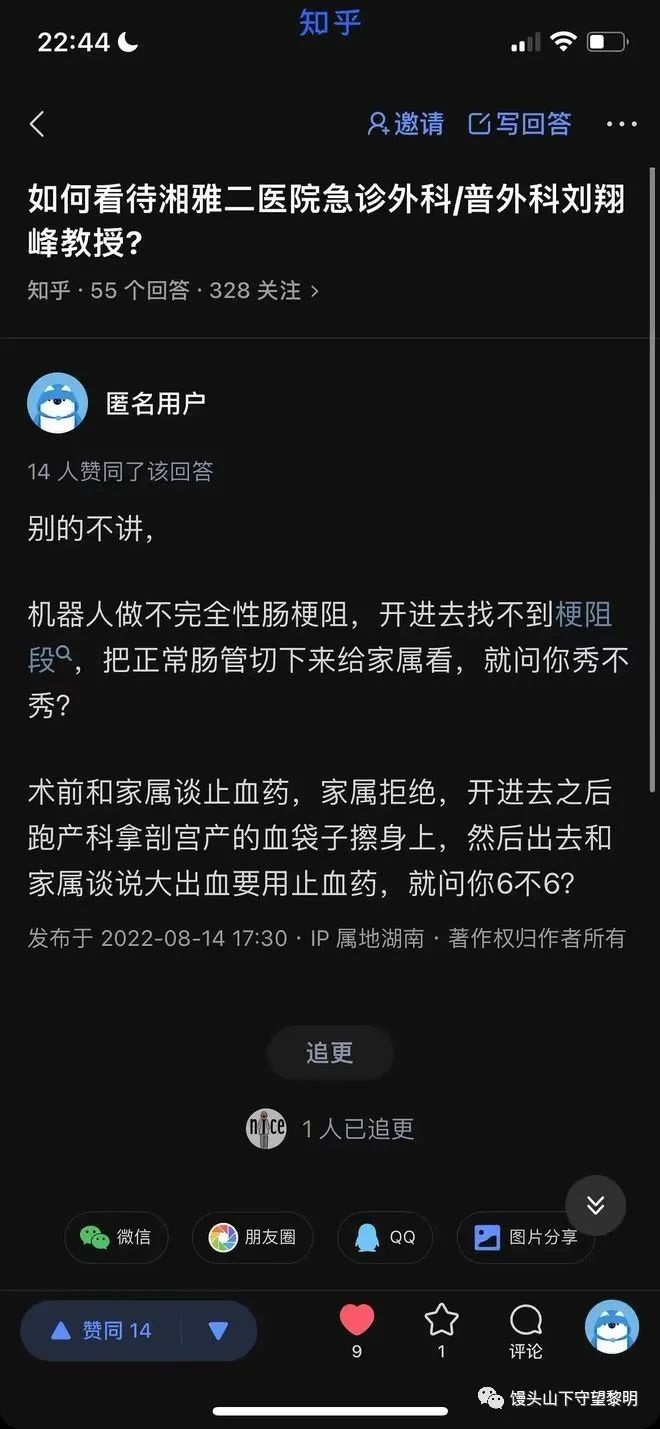Tap 邀请 to invite someone to answer
This screenshot has height=1429, width=660.
coord(406,124)
